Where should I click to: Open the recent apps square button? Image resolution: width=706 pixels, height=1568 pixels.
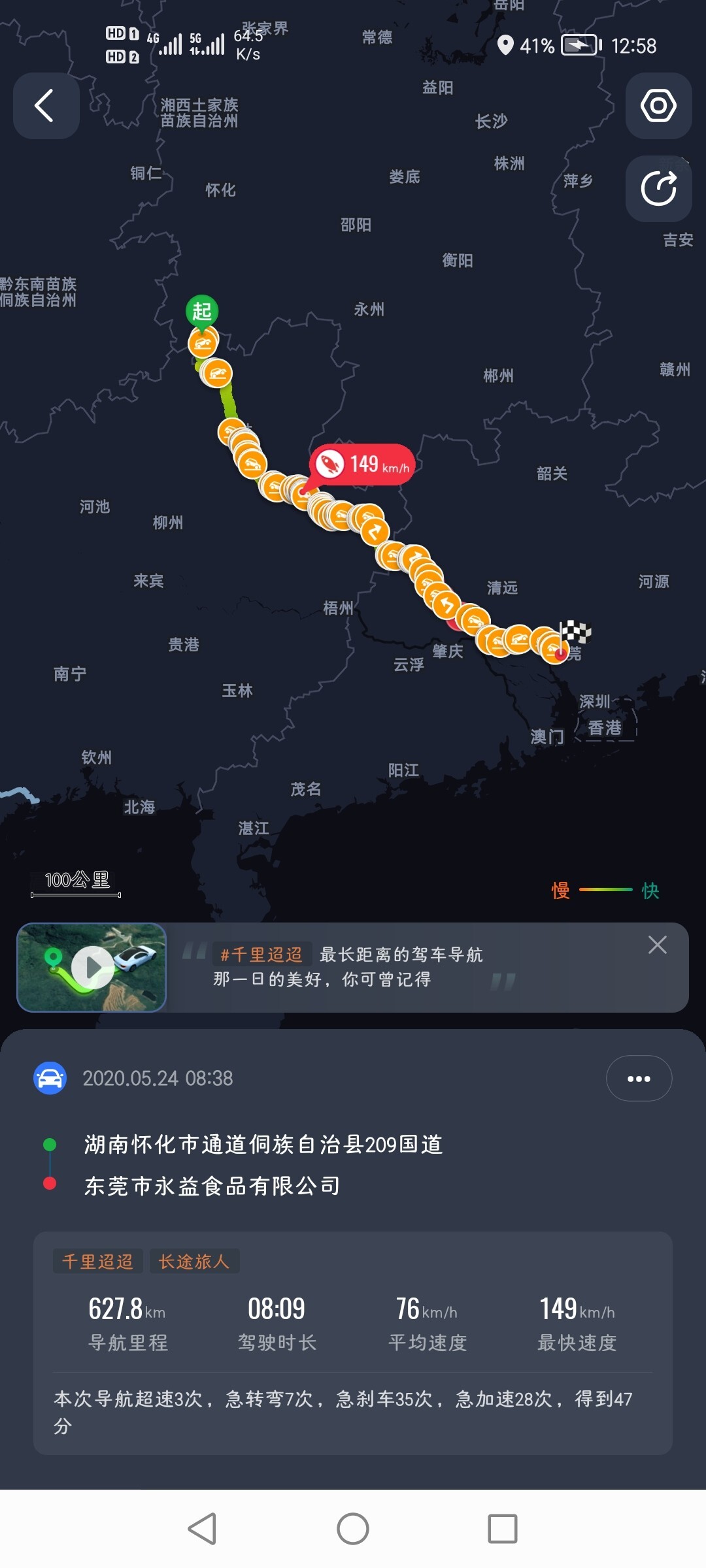[503, 1529]
